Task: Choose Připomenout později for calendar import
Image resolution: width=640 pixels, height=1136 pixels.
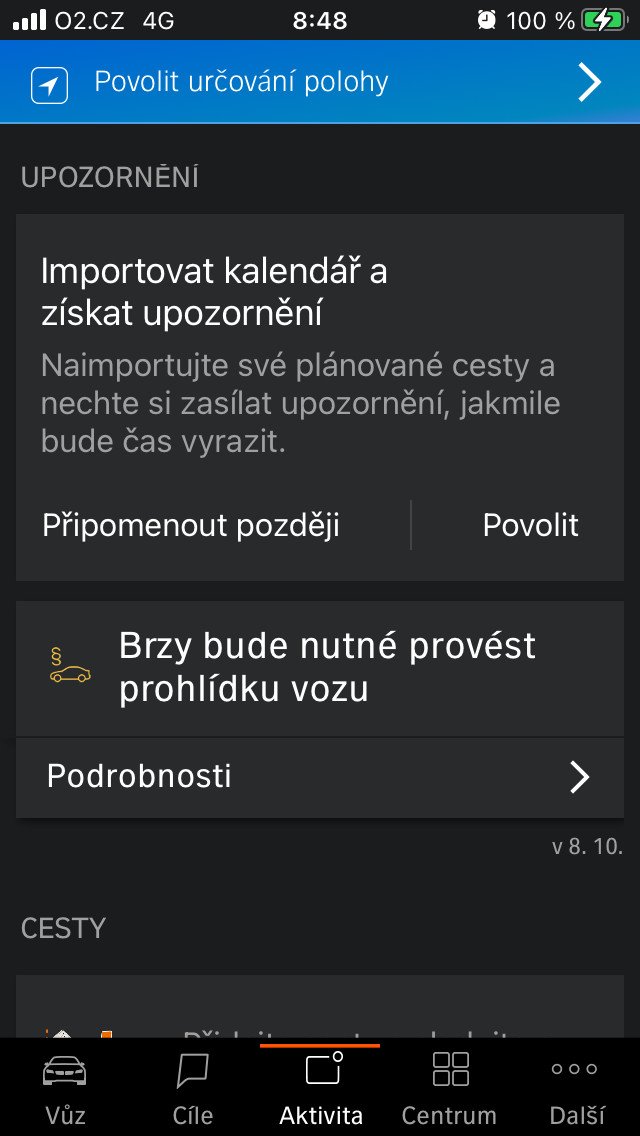Action: (191, 525)
